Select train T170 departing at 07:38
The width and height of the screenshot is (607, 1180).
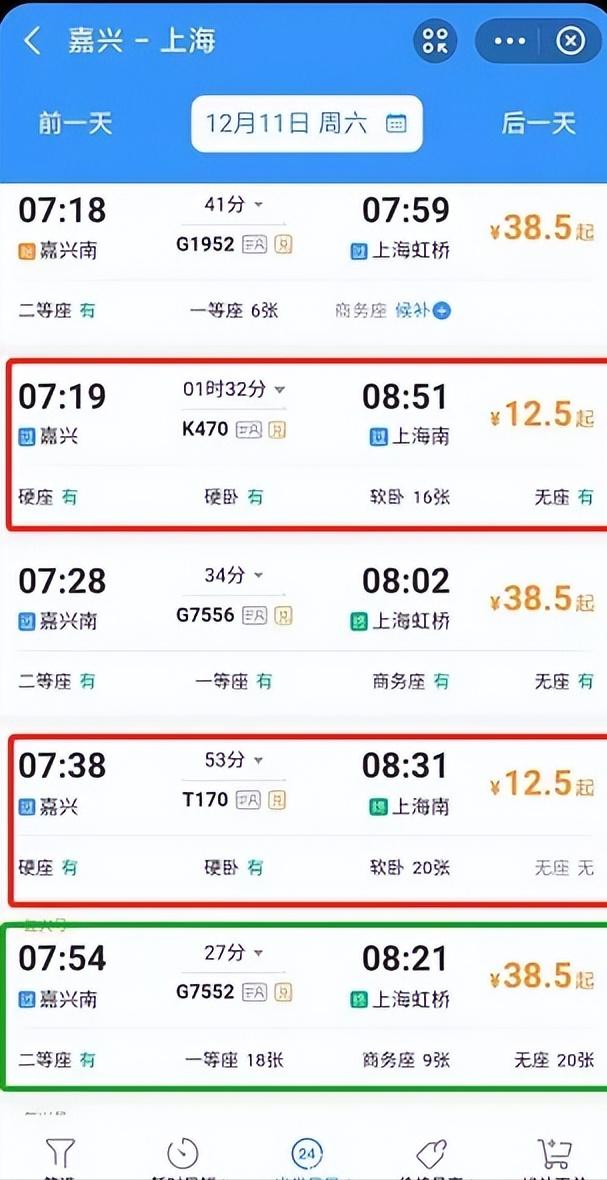click(x=305, y=820)
